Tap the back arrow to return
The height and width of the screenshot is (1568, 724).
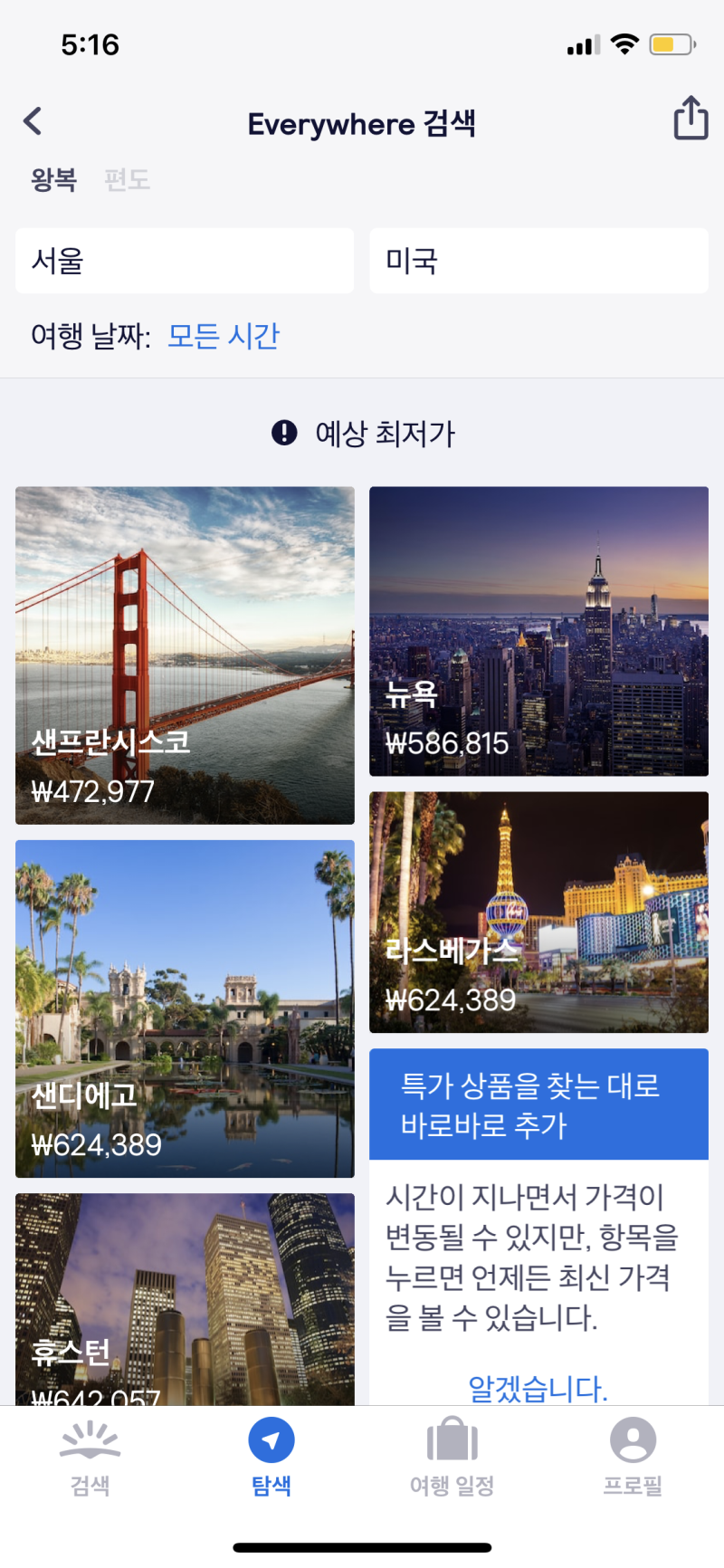pyautogui.click(x=33, y=119)
